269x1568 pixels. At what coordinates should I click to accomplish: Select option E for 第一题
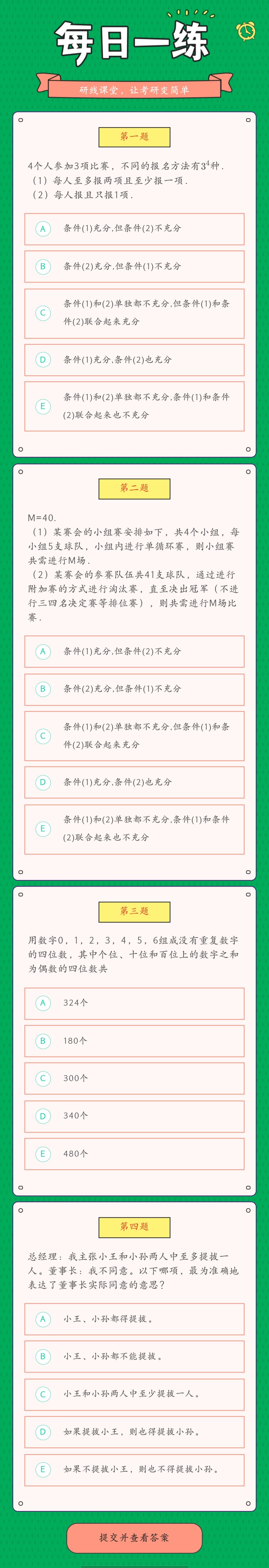point(134,406)
